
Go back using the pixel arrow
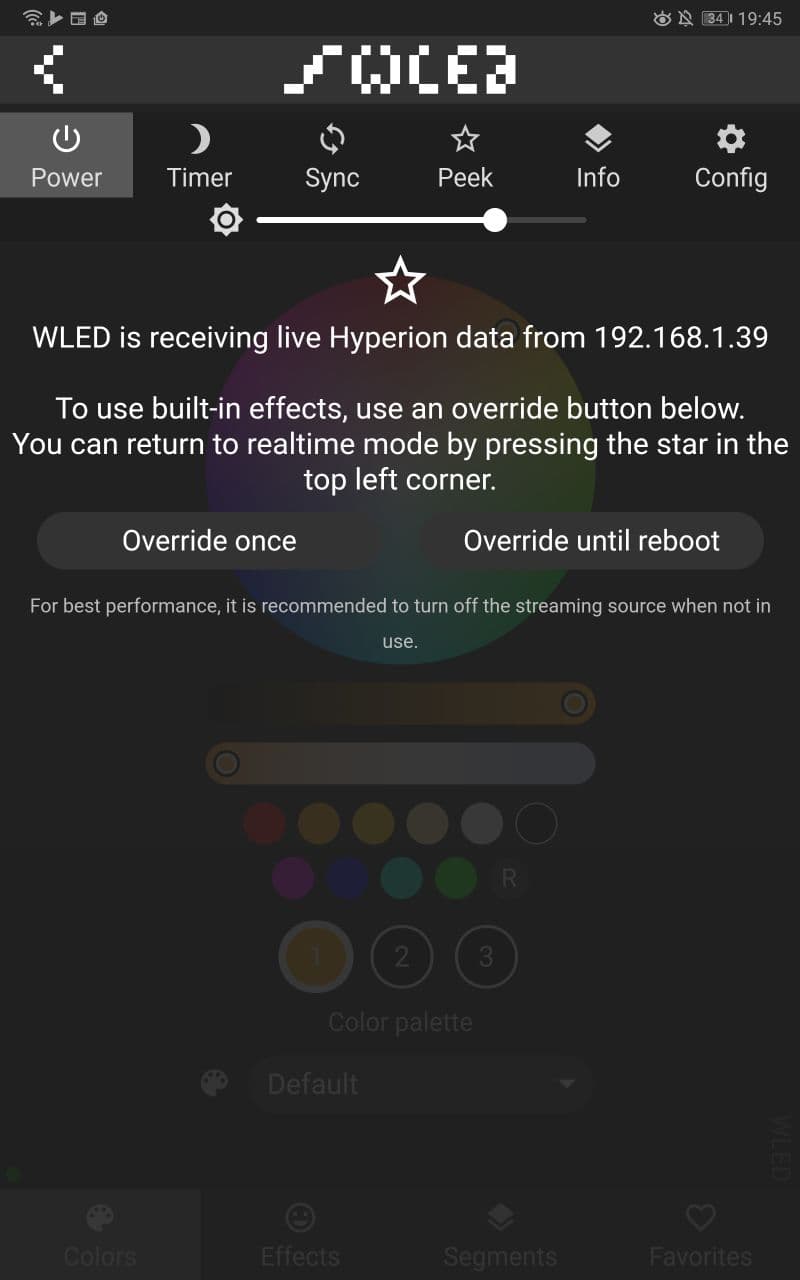(49, 70)
